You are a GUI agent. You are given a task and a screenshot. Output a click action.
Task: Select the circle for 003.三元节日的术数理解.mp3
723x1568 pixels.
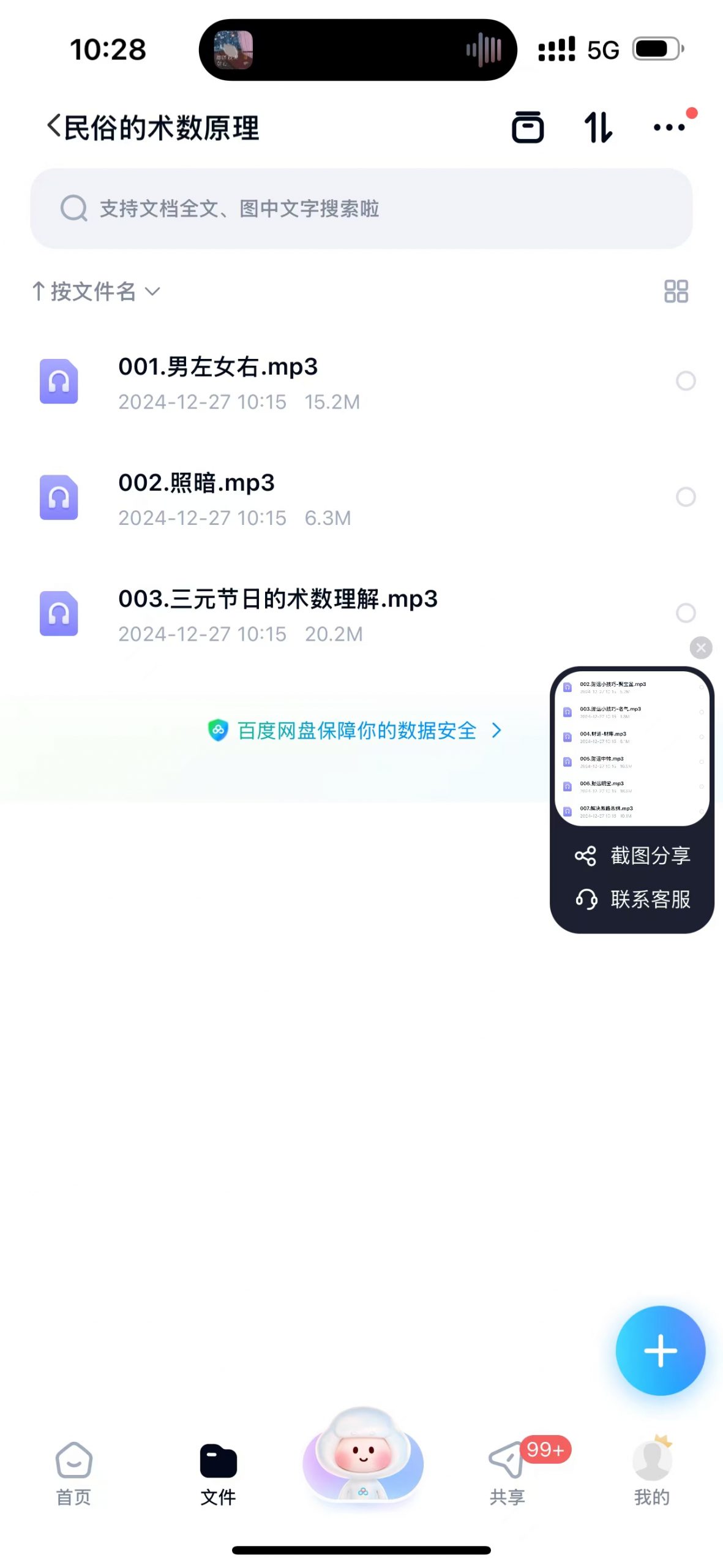coord(685,612)
